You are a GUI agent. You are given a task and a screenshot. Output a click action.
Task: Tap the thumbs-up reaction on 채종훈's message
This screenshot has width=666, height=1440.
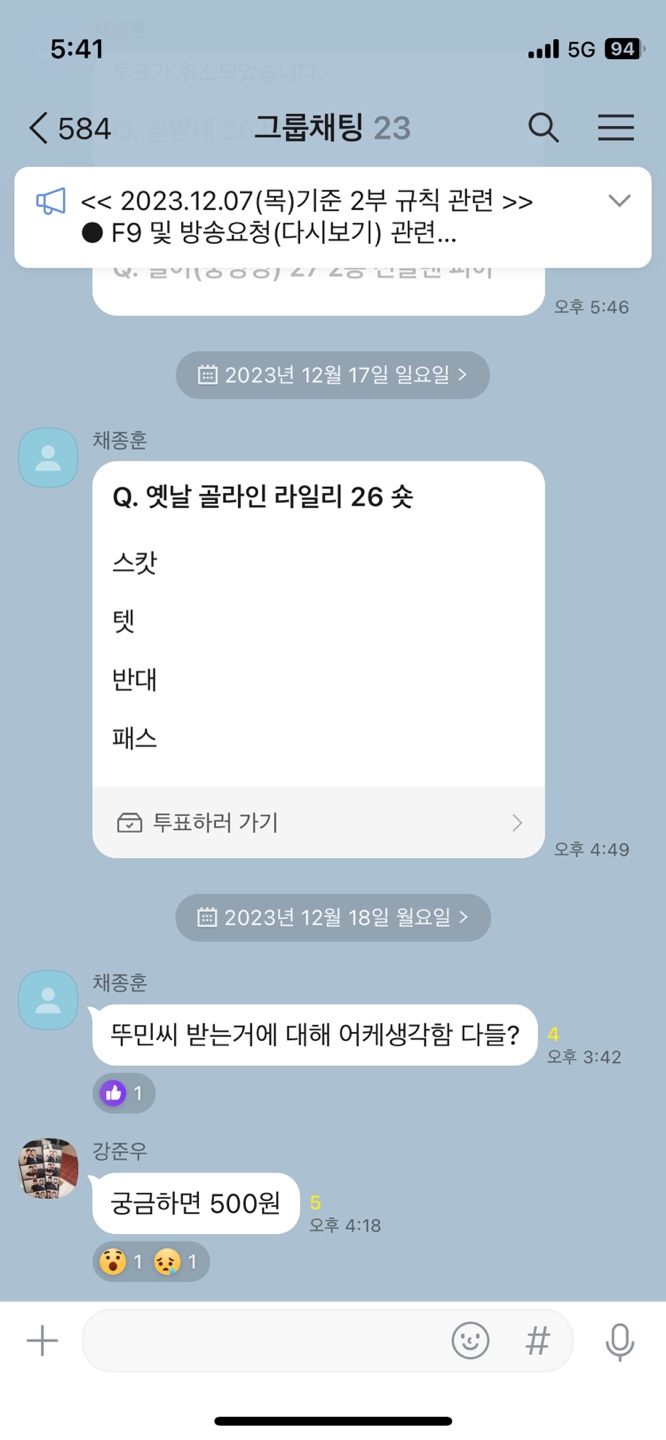point(123,1093)
